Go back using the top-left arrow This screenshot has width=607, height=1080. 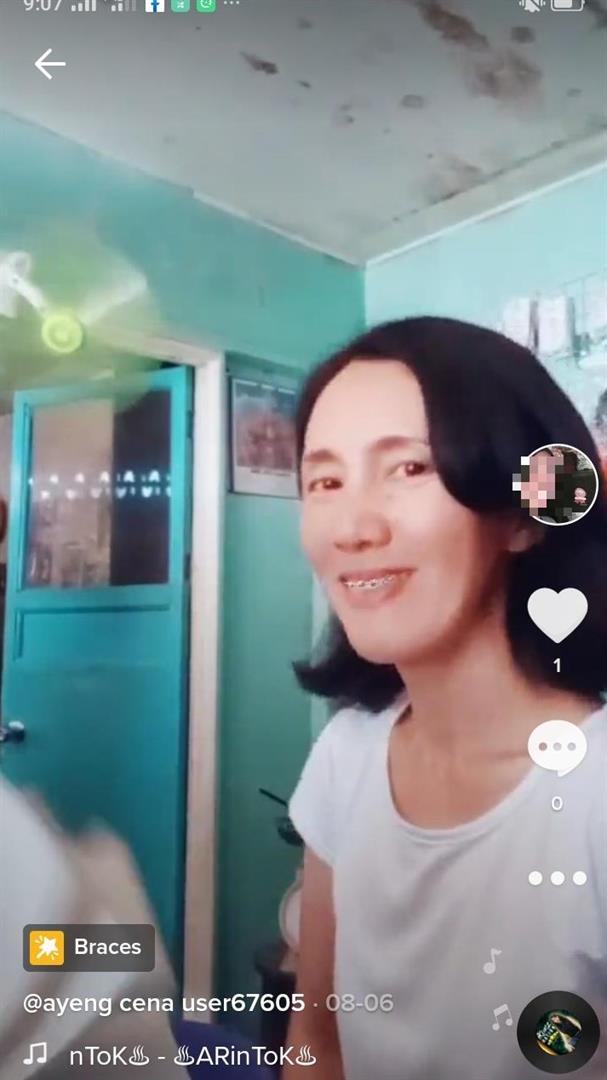[x=49, y=64]
